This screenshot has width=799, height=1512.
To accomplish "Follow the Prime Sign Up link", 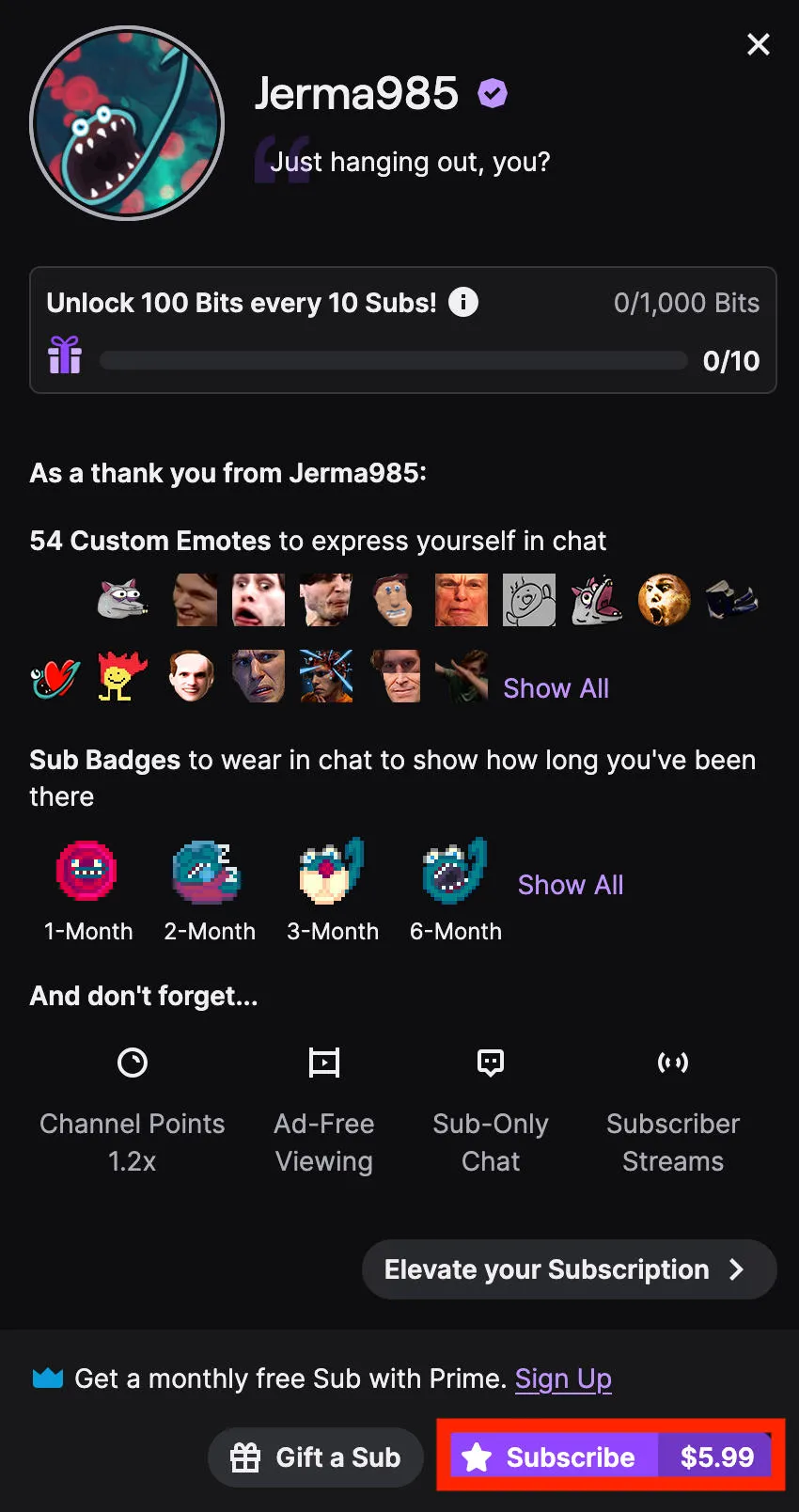I will [563, 1378].
